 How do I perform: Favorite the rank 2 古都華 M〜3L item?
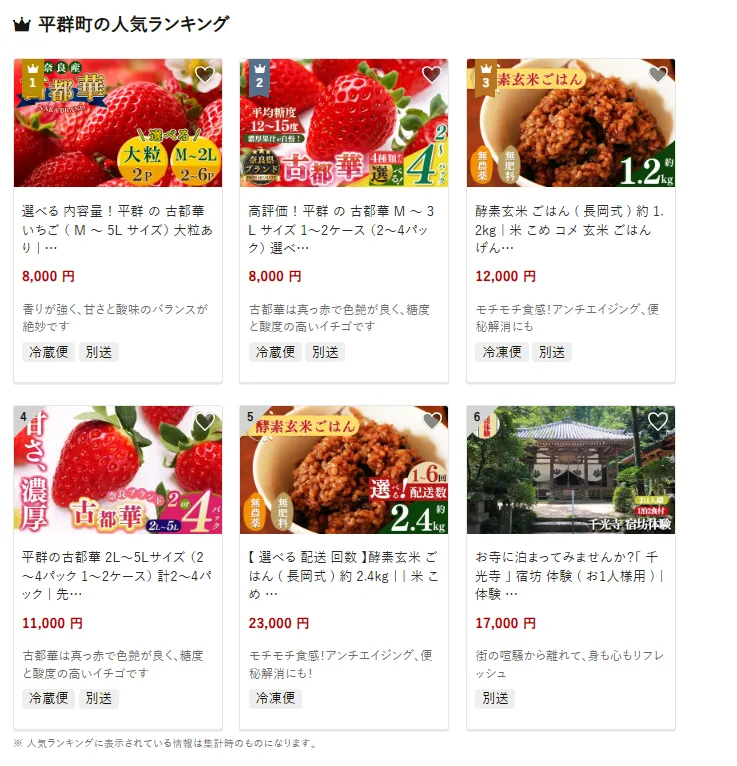click(x=431, y=75)
